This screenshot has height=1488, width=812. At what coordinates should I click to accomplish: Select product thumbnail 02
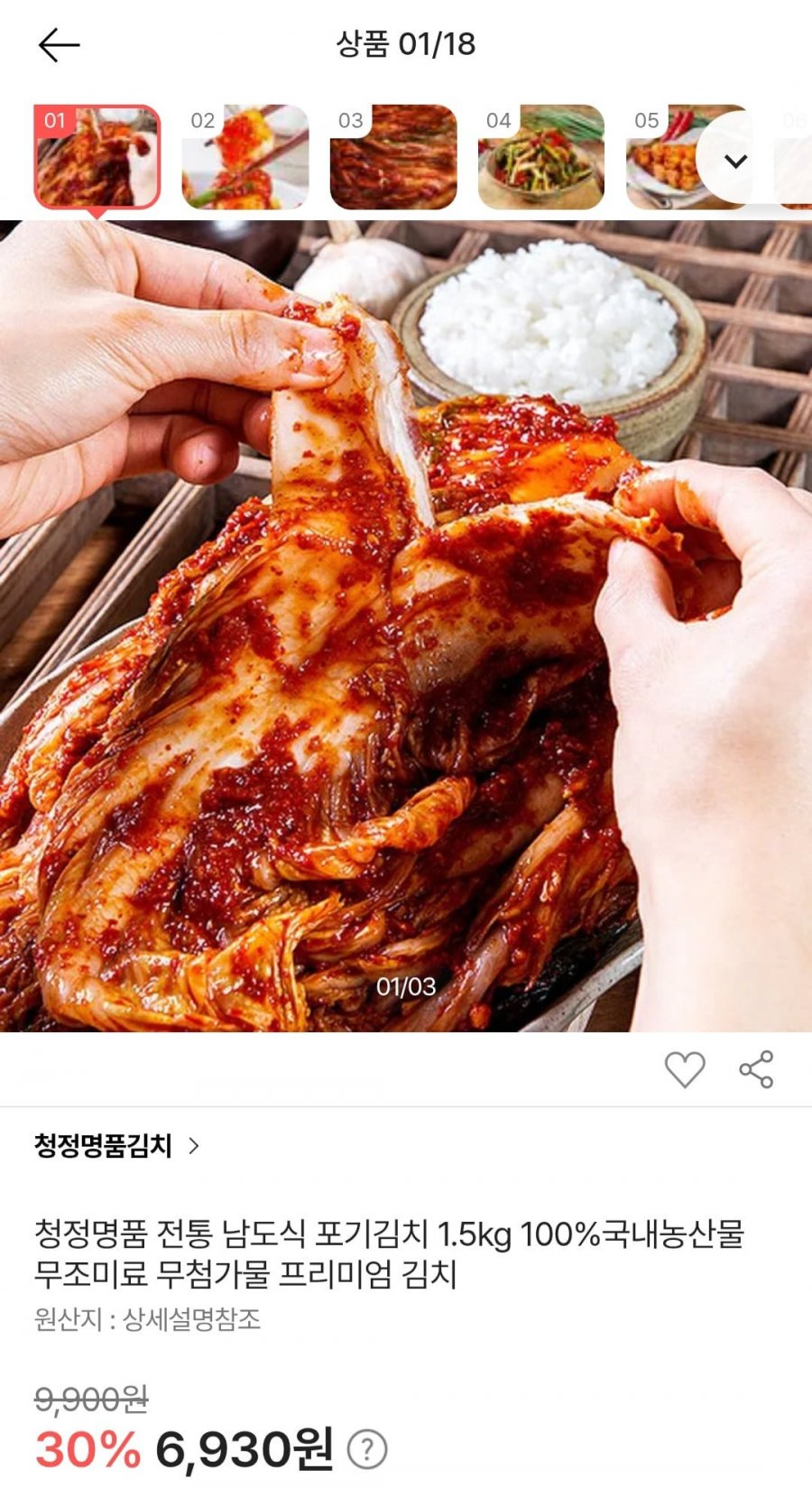click(x=245, y=157)
